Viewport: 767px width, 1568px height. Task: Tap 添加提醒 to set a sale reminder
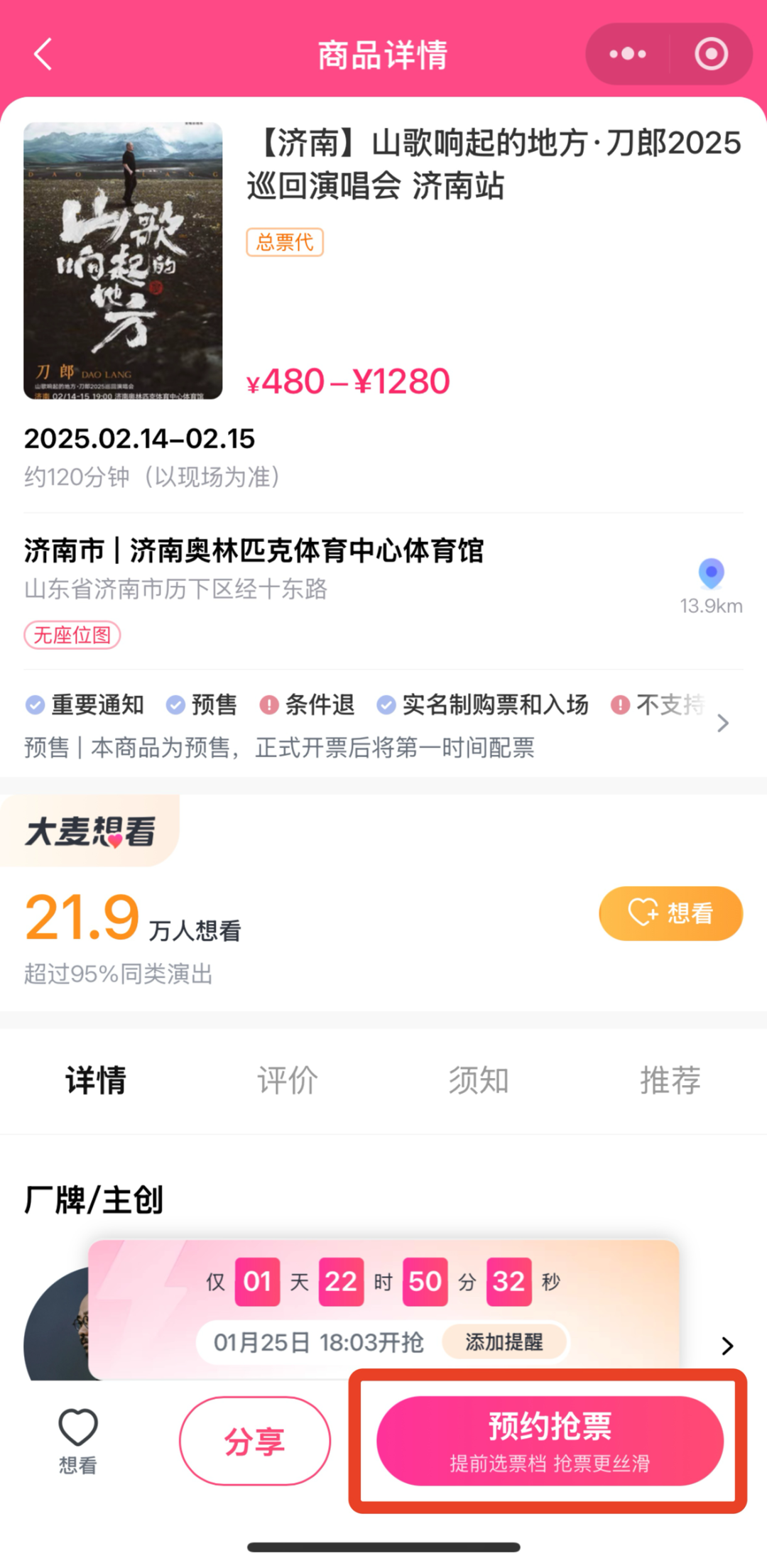504,1341
